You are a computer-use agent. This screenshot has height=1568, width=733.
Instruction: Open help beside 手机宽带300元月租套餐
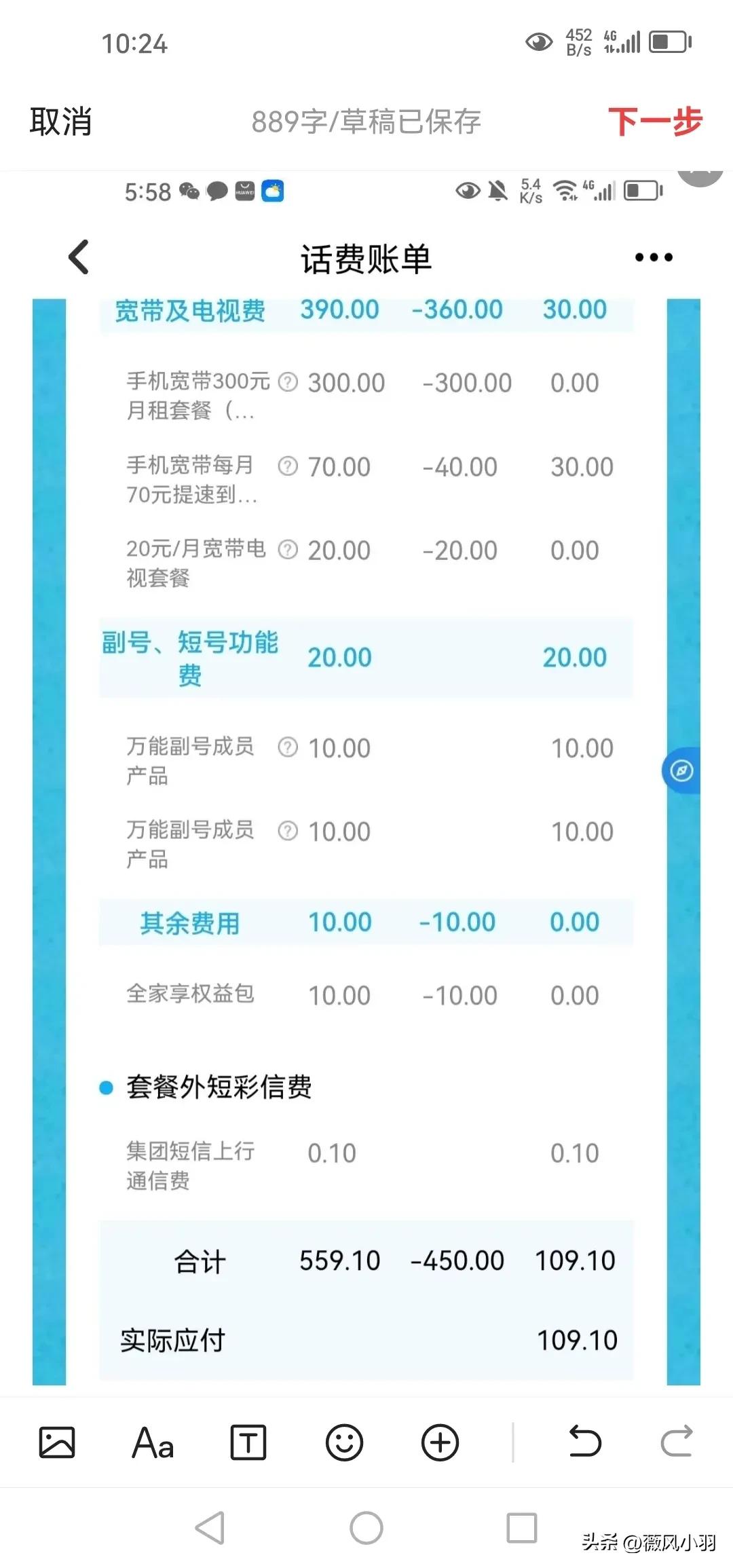pos(286,382)
